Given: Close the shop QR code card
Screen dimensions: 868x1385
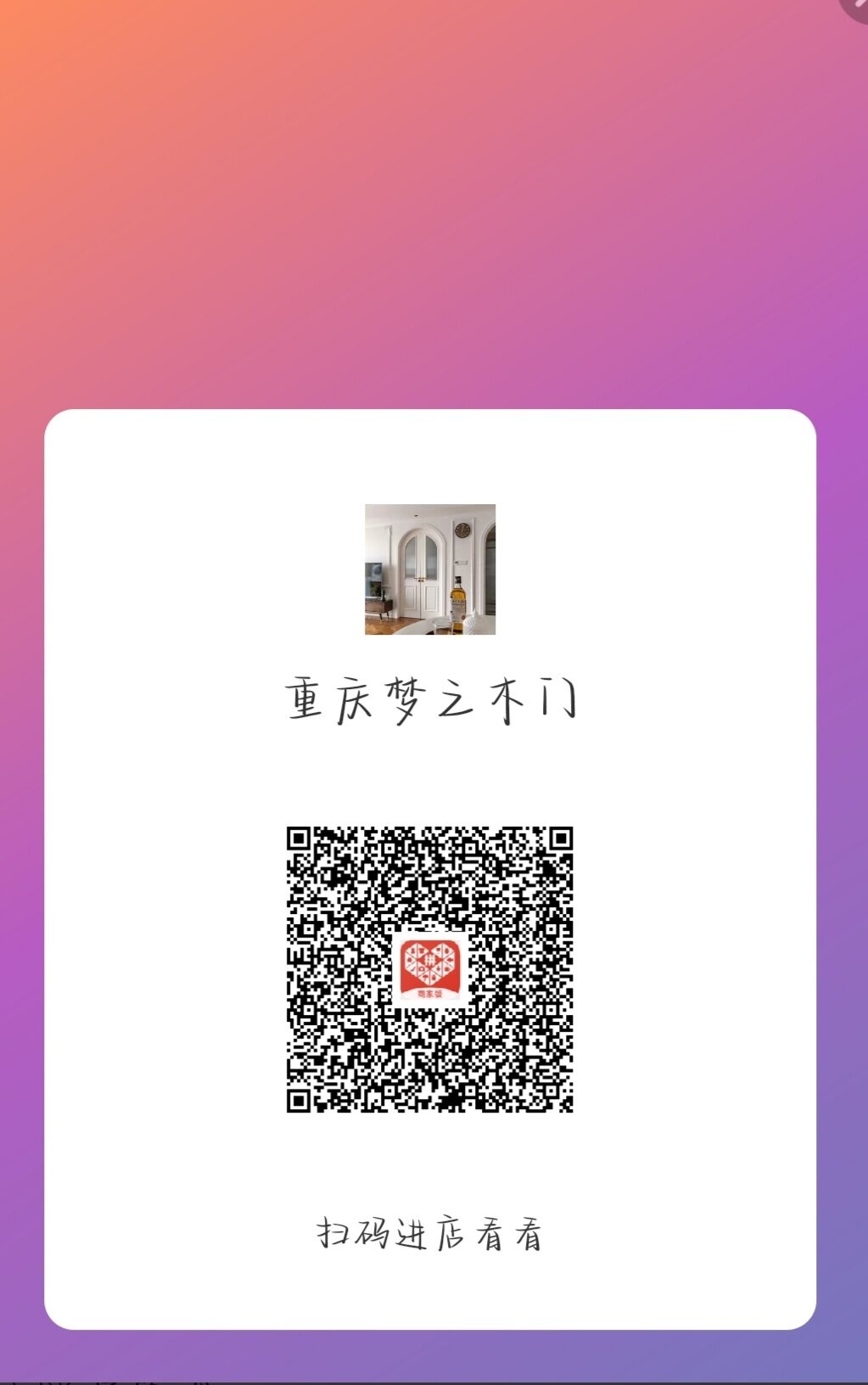Looking at the screenshot, I should (859, 5).
